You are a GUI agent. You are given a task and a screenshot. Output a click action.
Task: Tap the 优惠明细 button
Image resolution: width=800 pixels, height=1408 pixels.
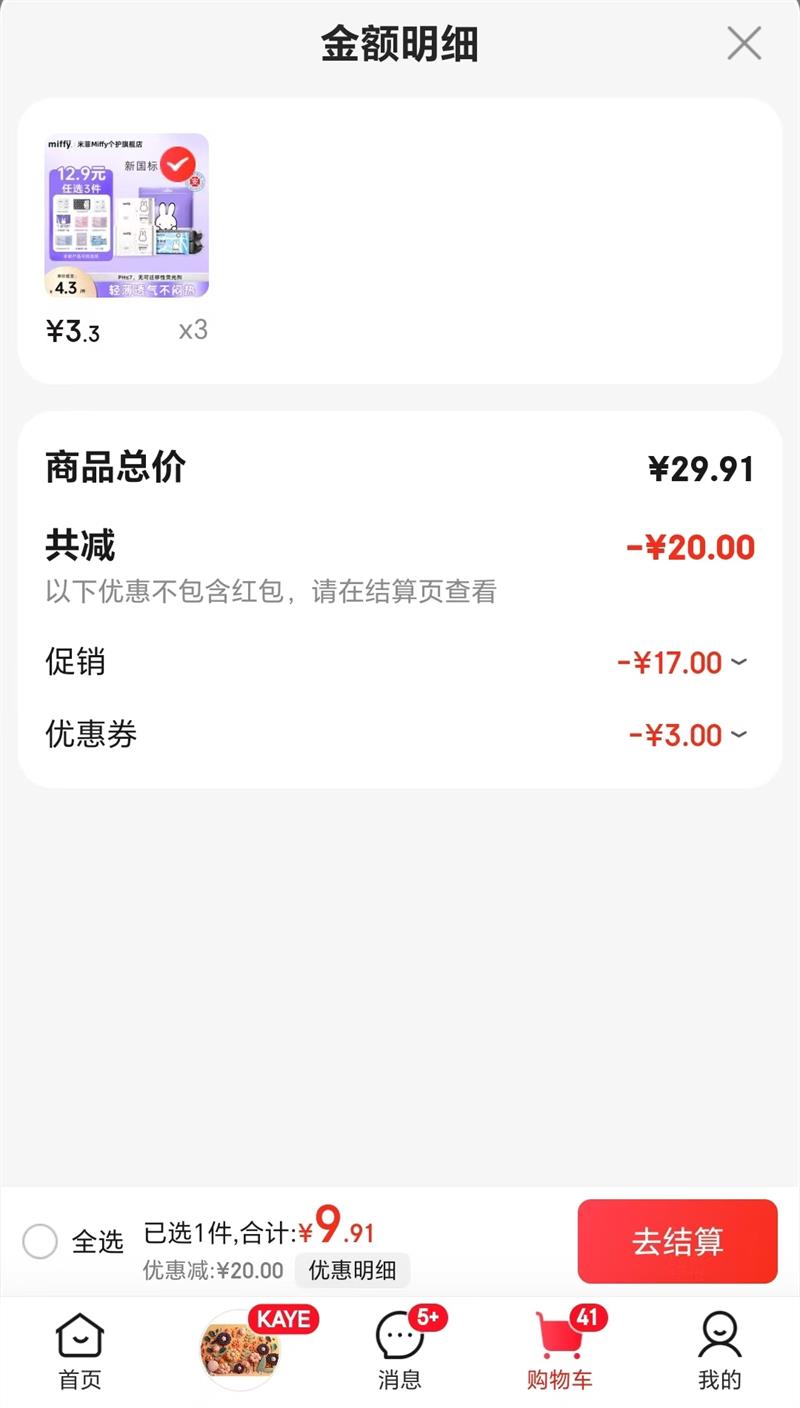click(352, 1271)
